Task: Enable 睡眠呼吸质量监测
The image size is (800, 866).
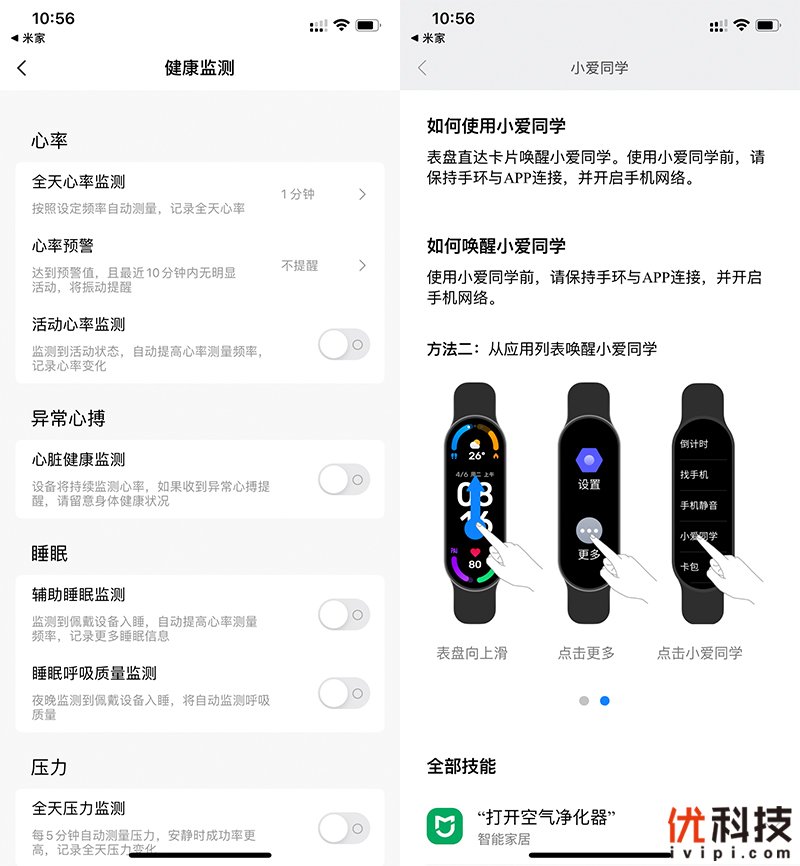Action: (x=344, y=693)
